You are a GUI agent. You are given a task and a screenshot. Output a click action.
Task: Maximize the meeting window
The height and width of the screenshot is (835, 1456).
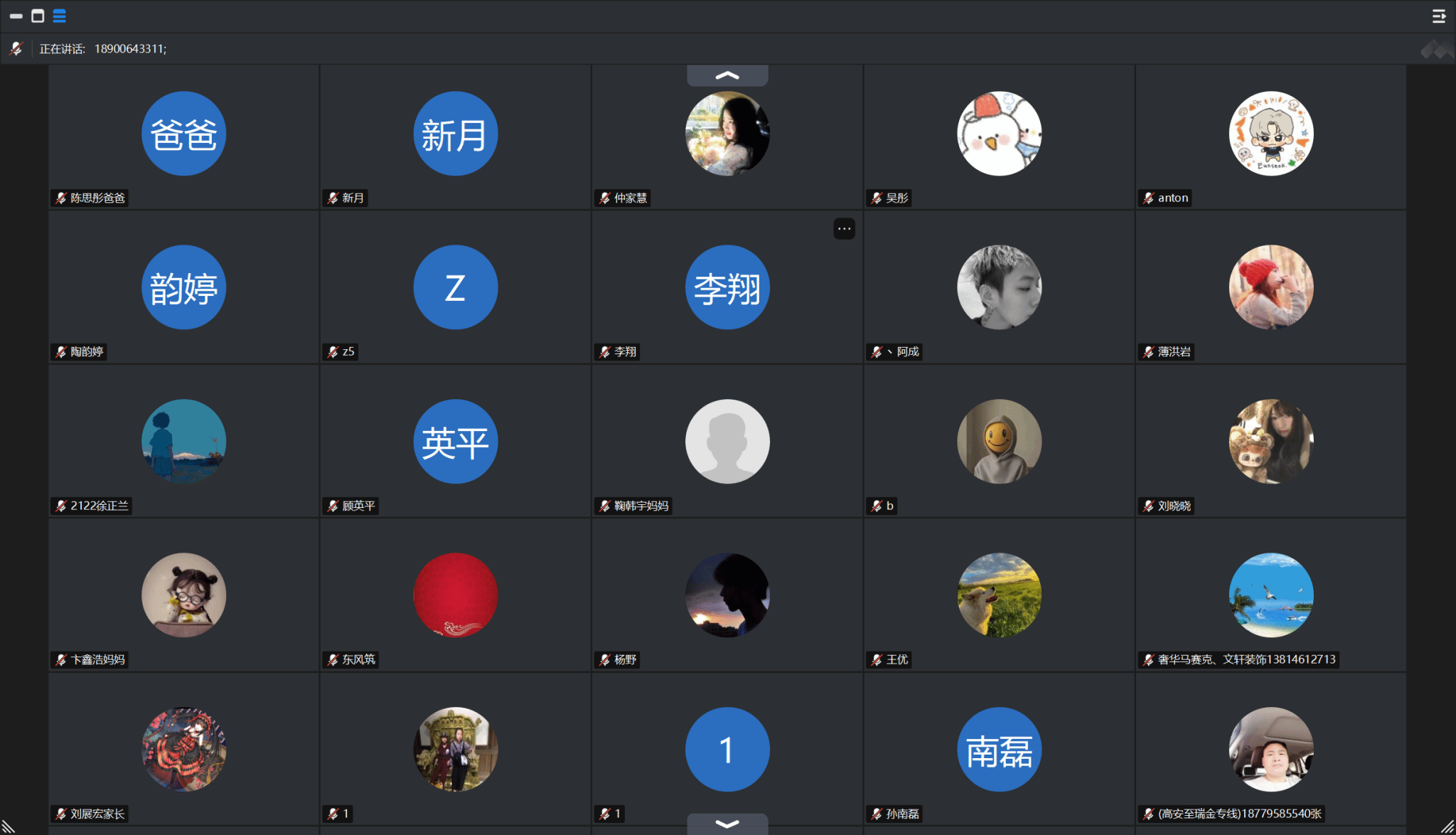pyautogui.click(x=38, y=16)
